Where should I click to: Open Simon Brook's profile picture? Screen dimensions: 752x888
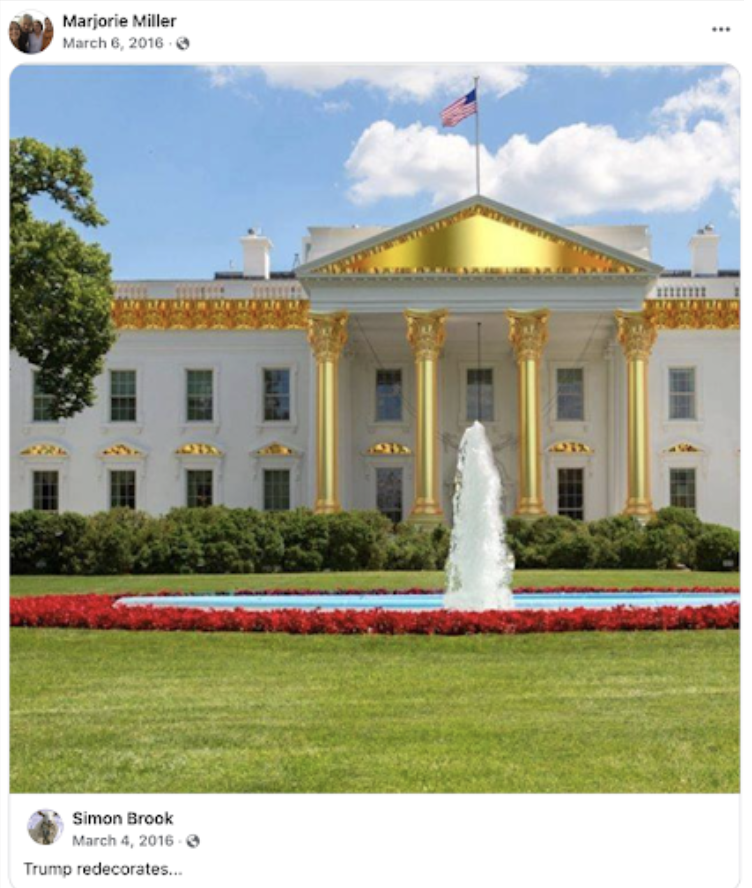45,827
